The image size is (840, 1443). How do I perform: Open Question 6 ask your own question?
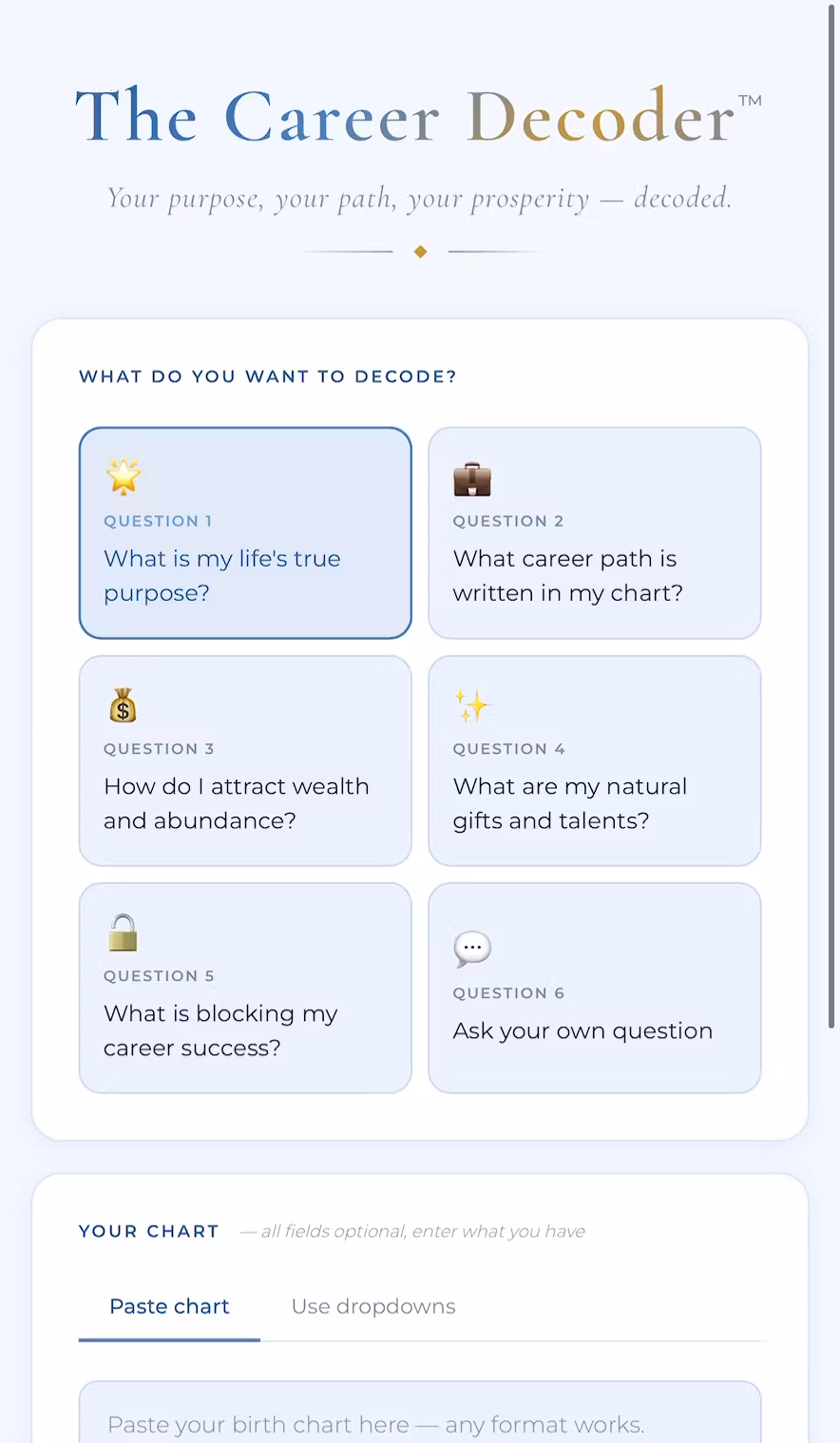pyautogui.click(x=595, y=988)
